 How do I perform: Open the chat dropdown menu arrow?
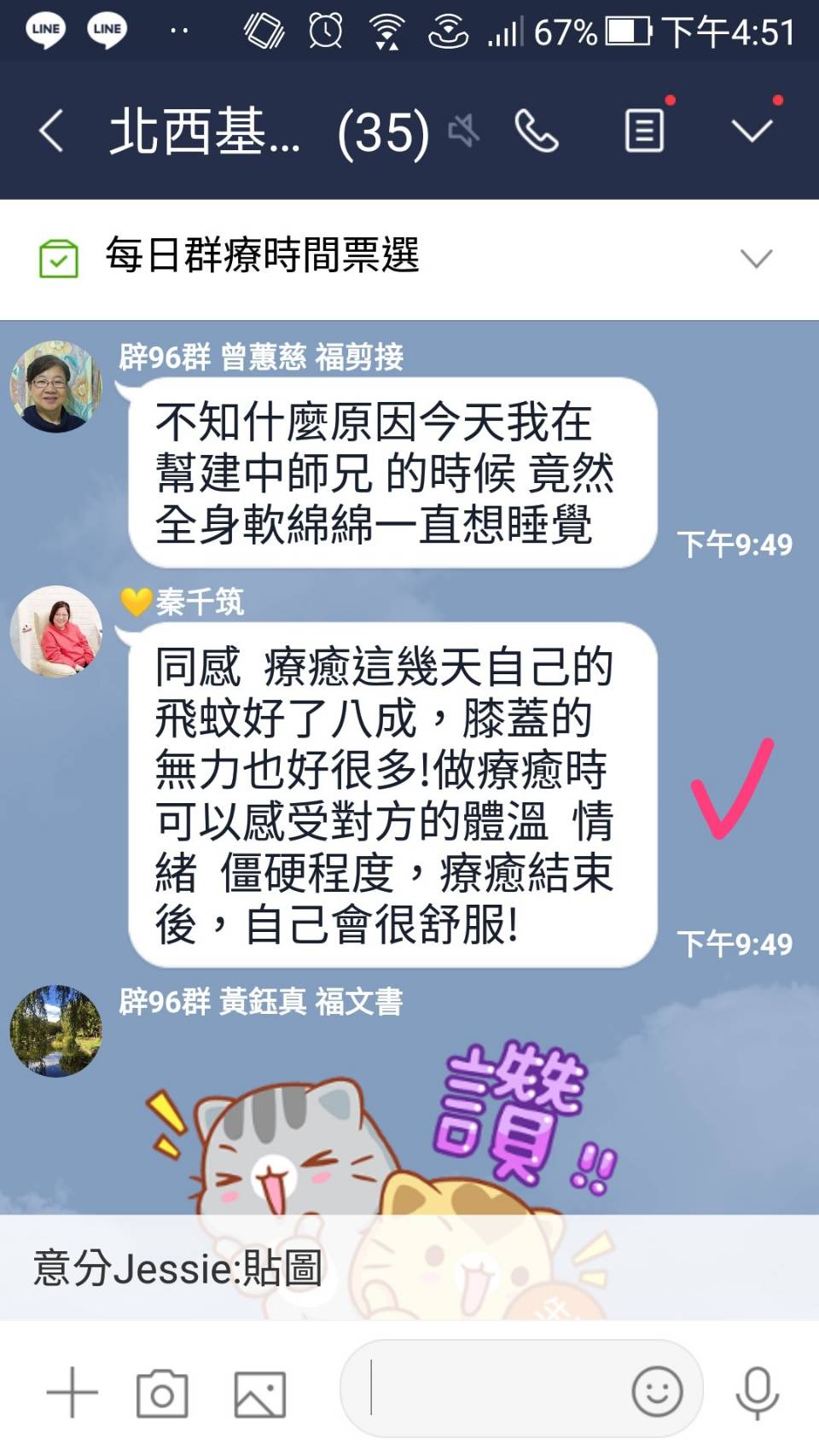pyautogui.click(x=752, y=131)
